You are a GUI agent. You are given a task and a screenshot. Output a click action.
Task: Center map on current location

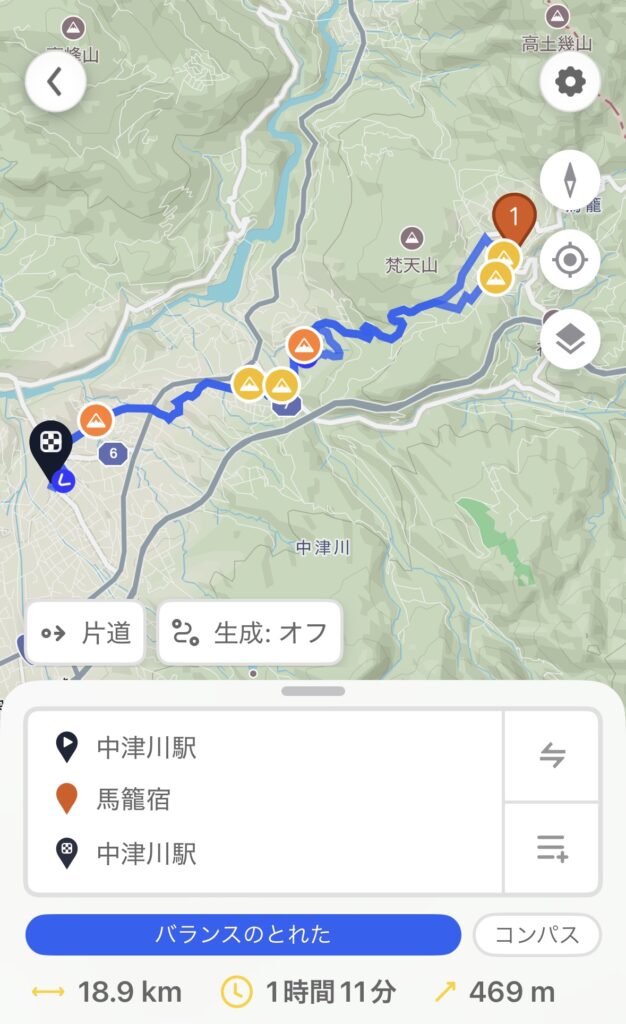(x=570, y=260)
